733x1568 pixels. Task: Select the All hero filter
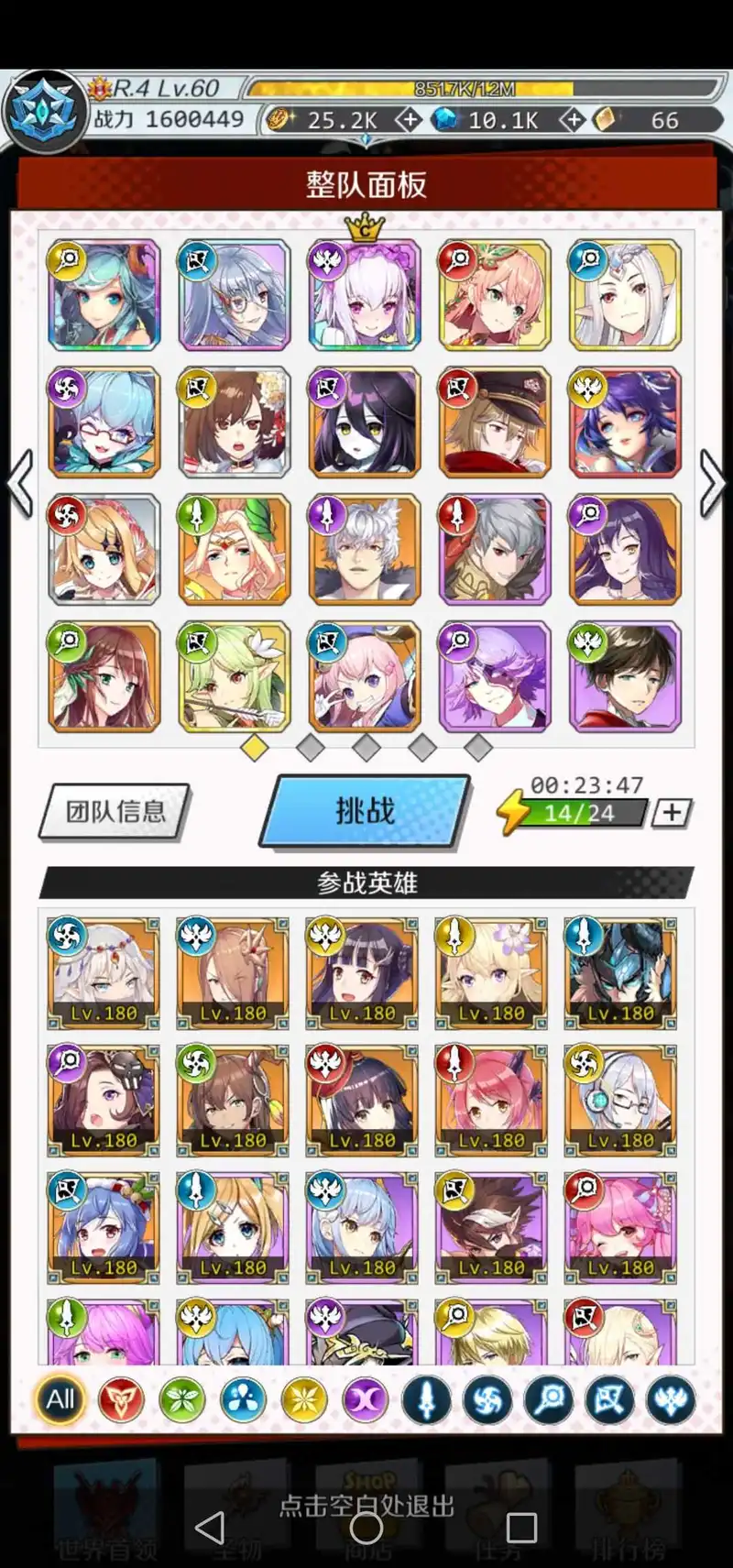(x=60, y=1399)
